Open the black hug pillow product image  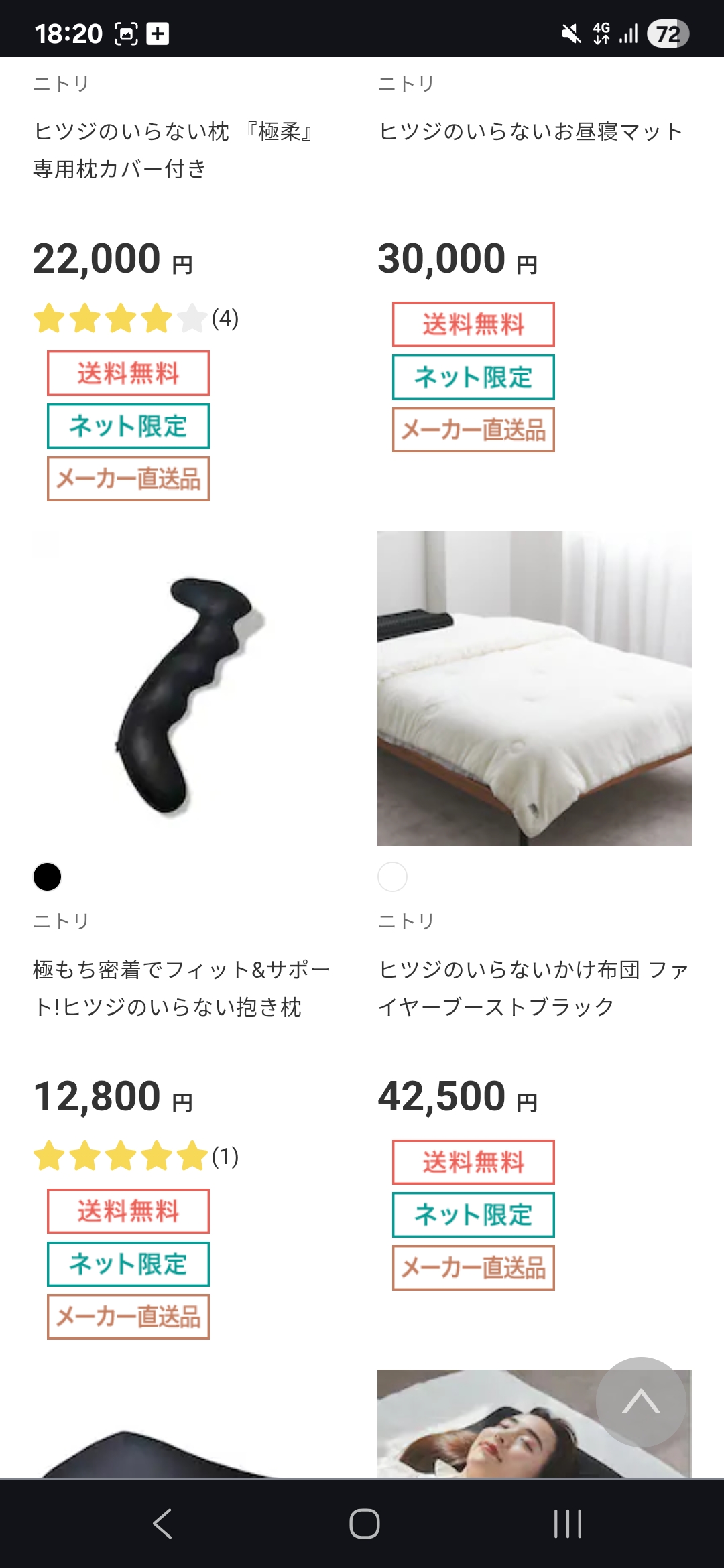tap(190, 690)
